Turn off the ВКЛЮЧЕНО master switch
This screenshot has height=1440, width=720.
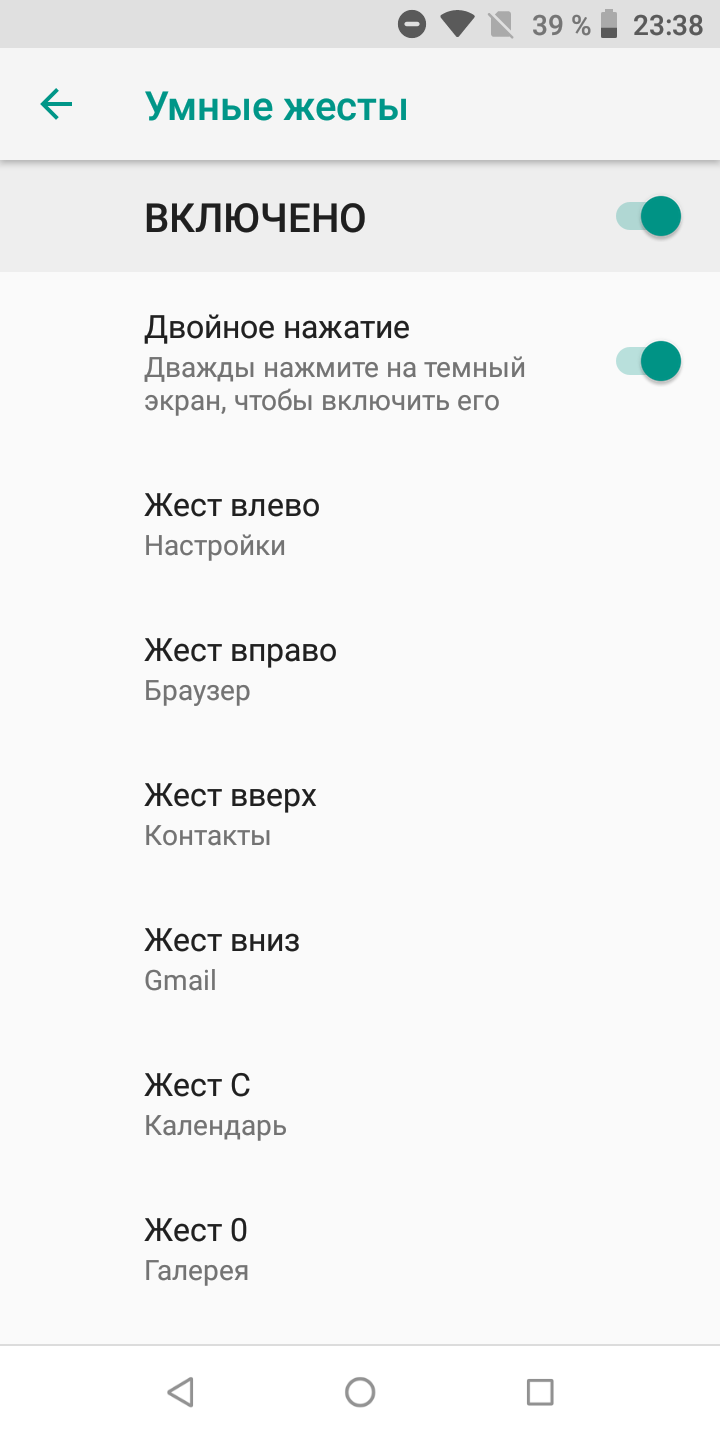pos(648,216)
